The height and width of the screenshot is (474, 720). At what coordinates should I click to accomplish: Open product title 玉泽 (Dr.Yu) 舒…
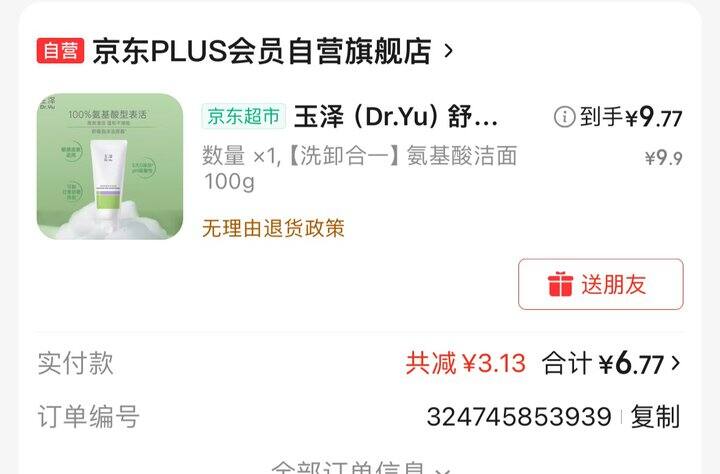396,117
